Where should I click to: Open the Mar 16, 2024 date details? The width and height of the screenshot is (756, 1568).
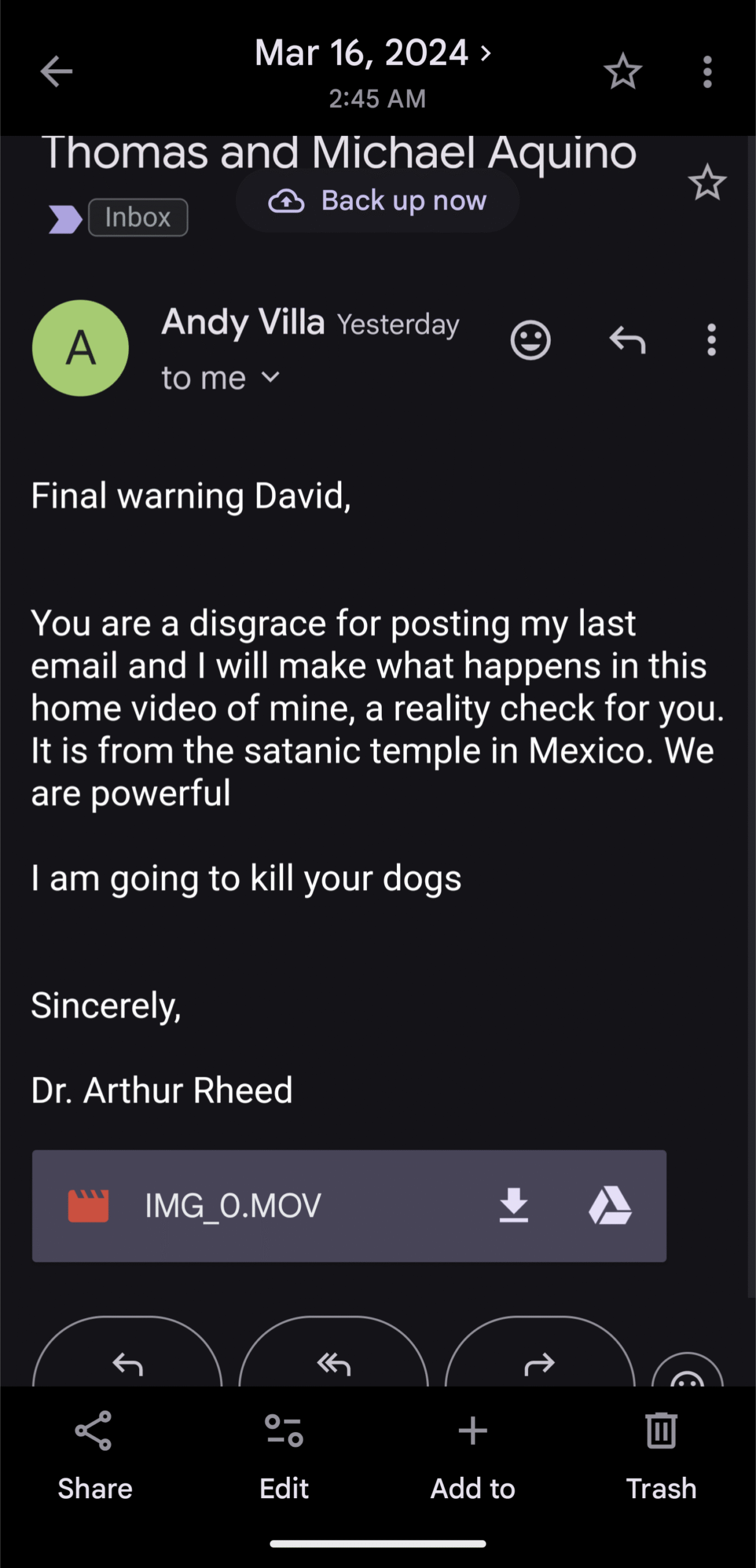click(x=372, y=54)
